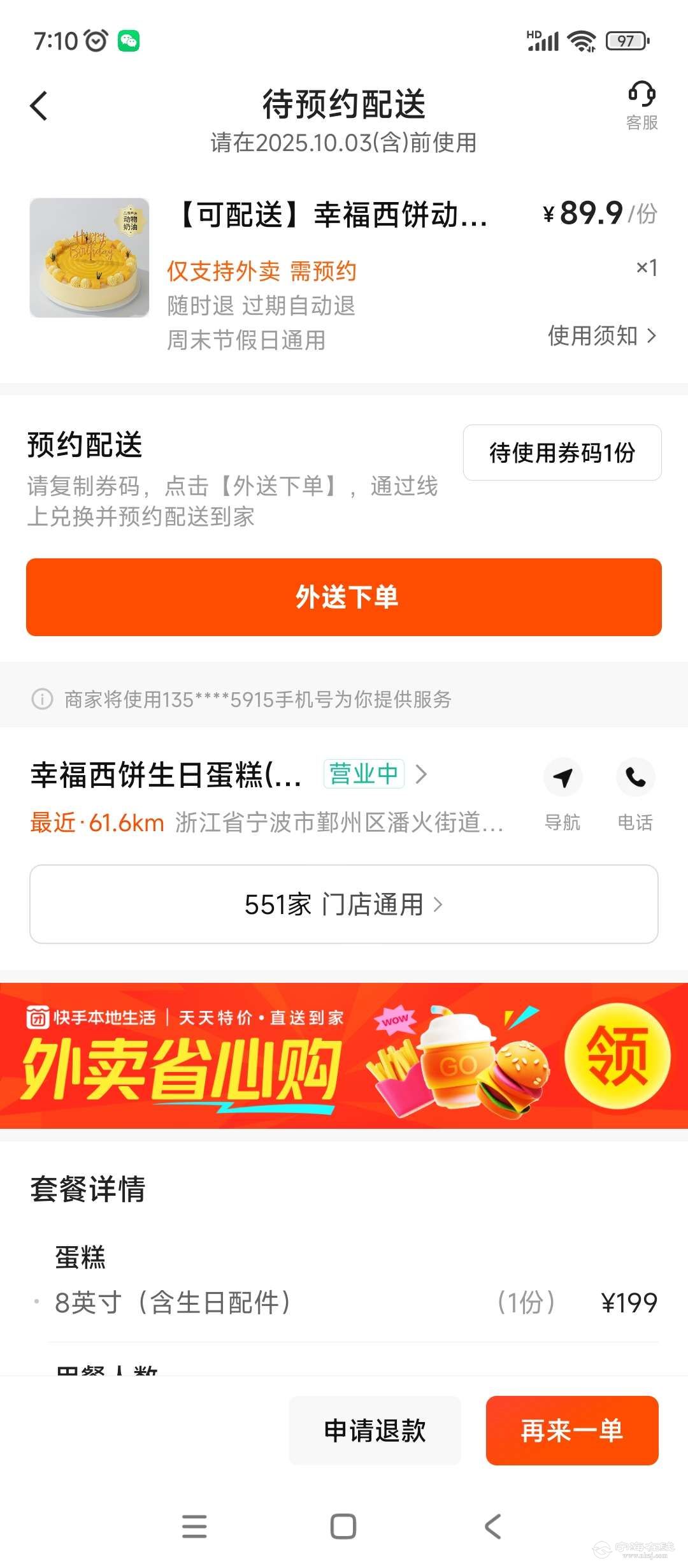View the 551家 门店通用 store list

(x=344, y=904)
